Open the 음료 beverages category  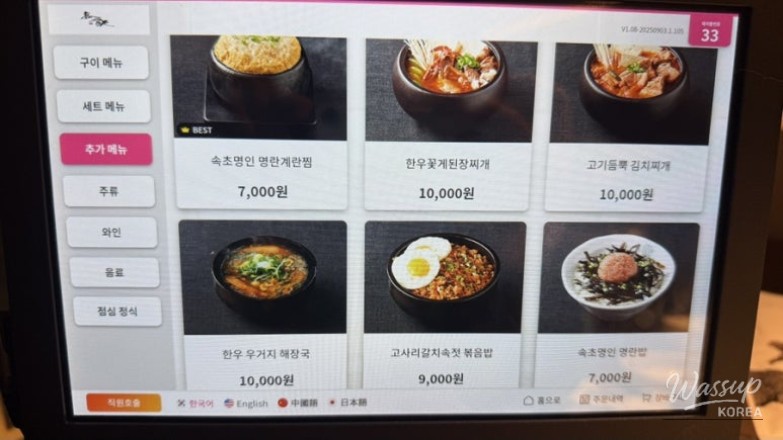point(114,272)
